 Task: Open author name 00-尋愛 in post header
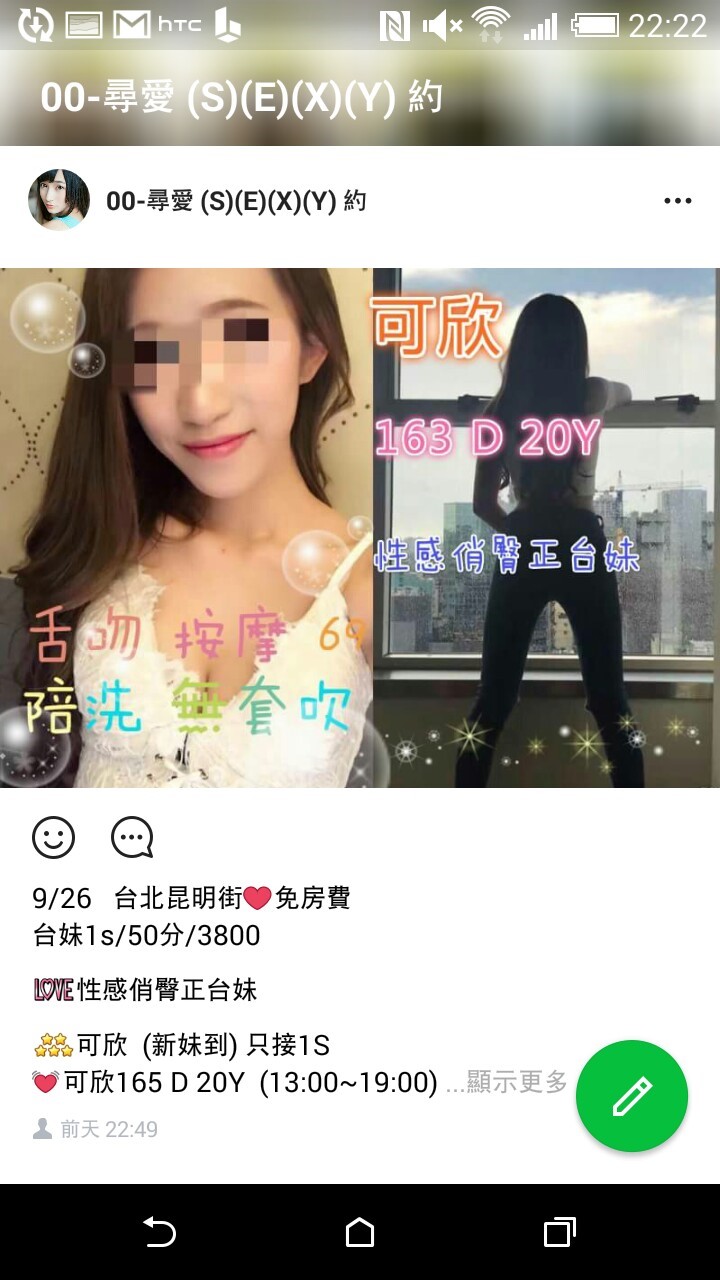point(236,201)
